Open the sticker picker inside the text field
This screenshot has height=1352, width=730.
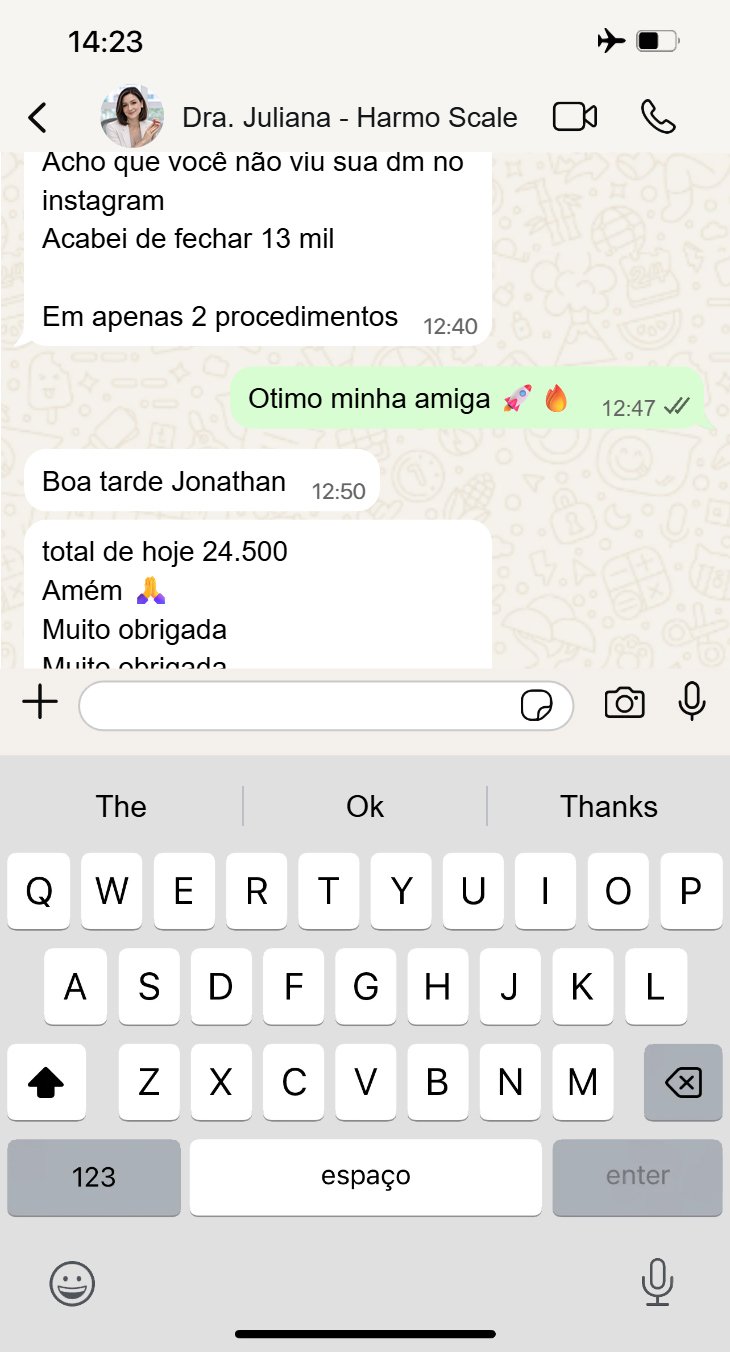(x=541, y=705)
